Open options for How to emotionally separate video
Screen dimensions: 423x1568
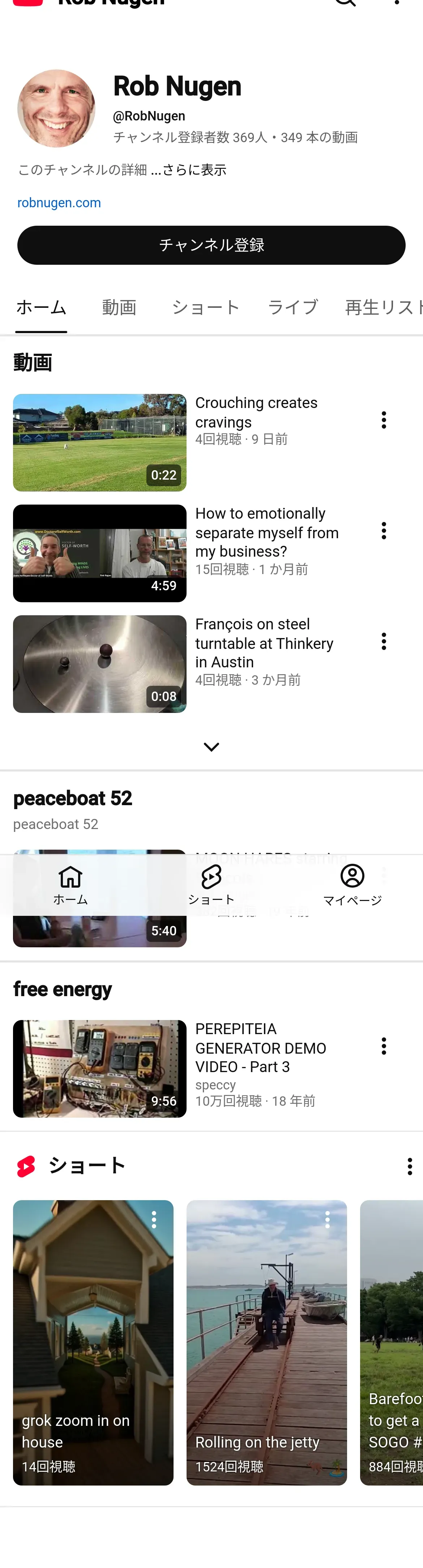coord(384,531)
